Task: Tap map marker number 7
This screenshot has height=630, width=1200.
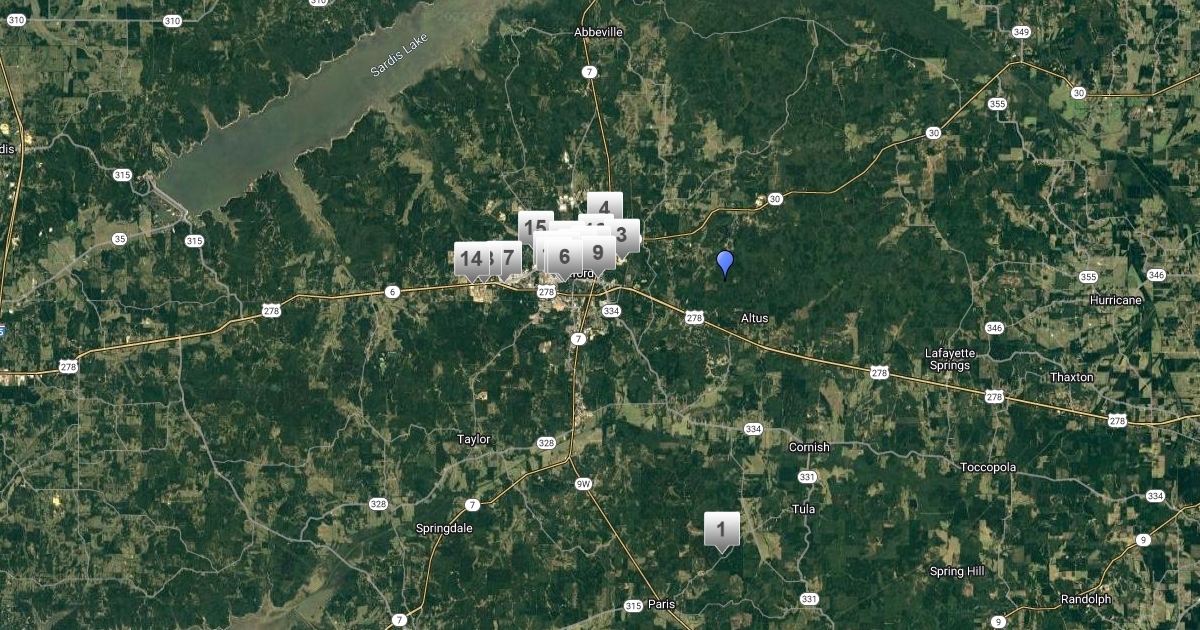Action: point(508,257)
